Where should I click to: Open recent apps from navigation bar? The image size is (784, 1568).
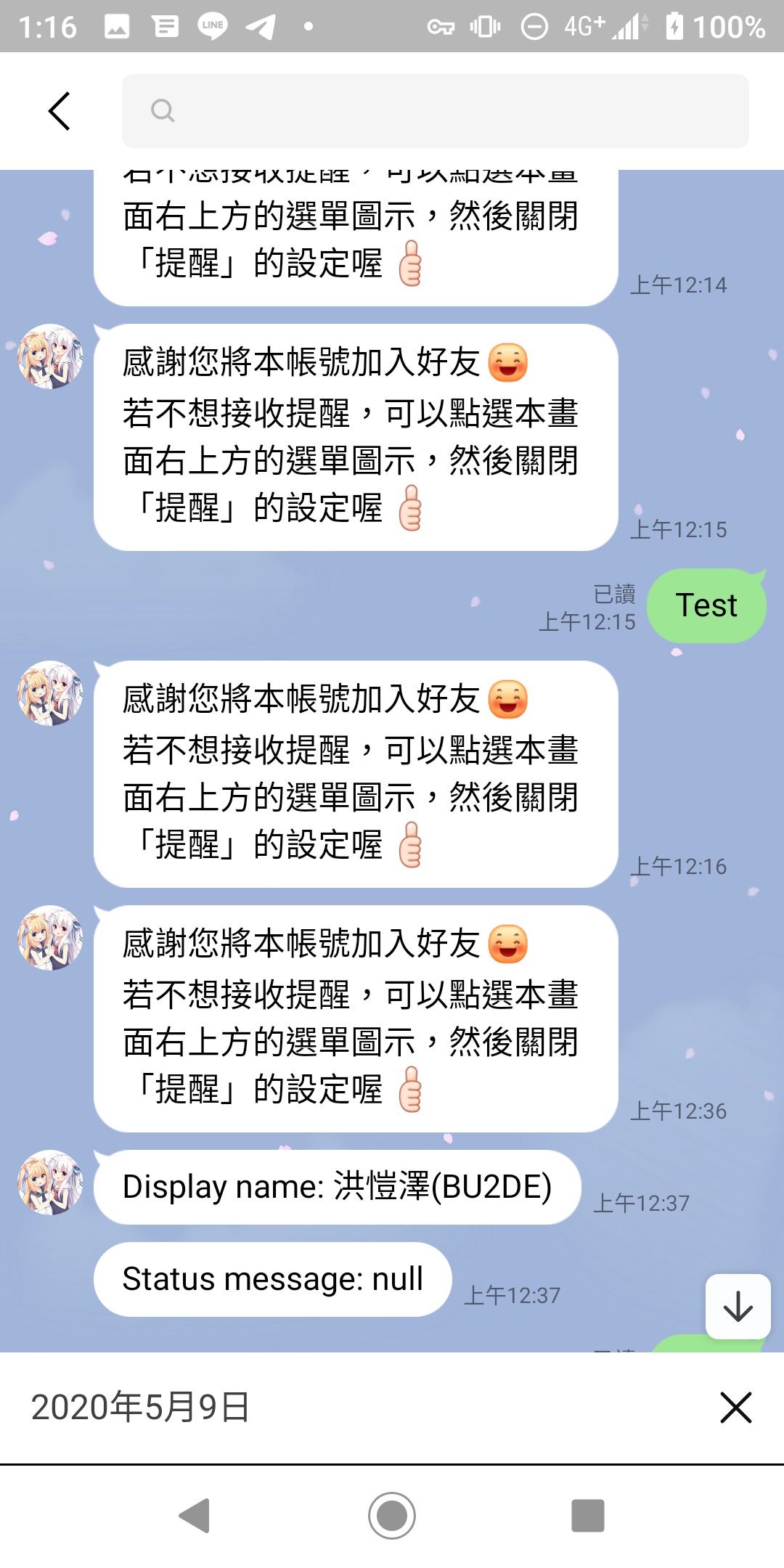pyautogui.click(x=587, y=1516)
